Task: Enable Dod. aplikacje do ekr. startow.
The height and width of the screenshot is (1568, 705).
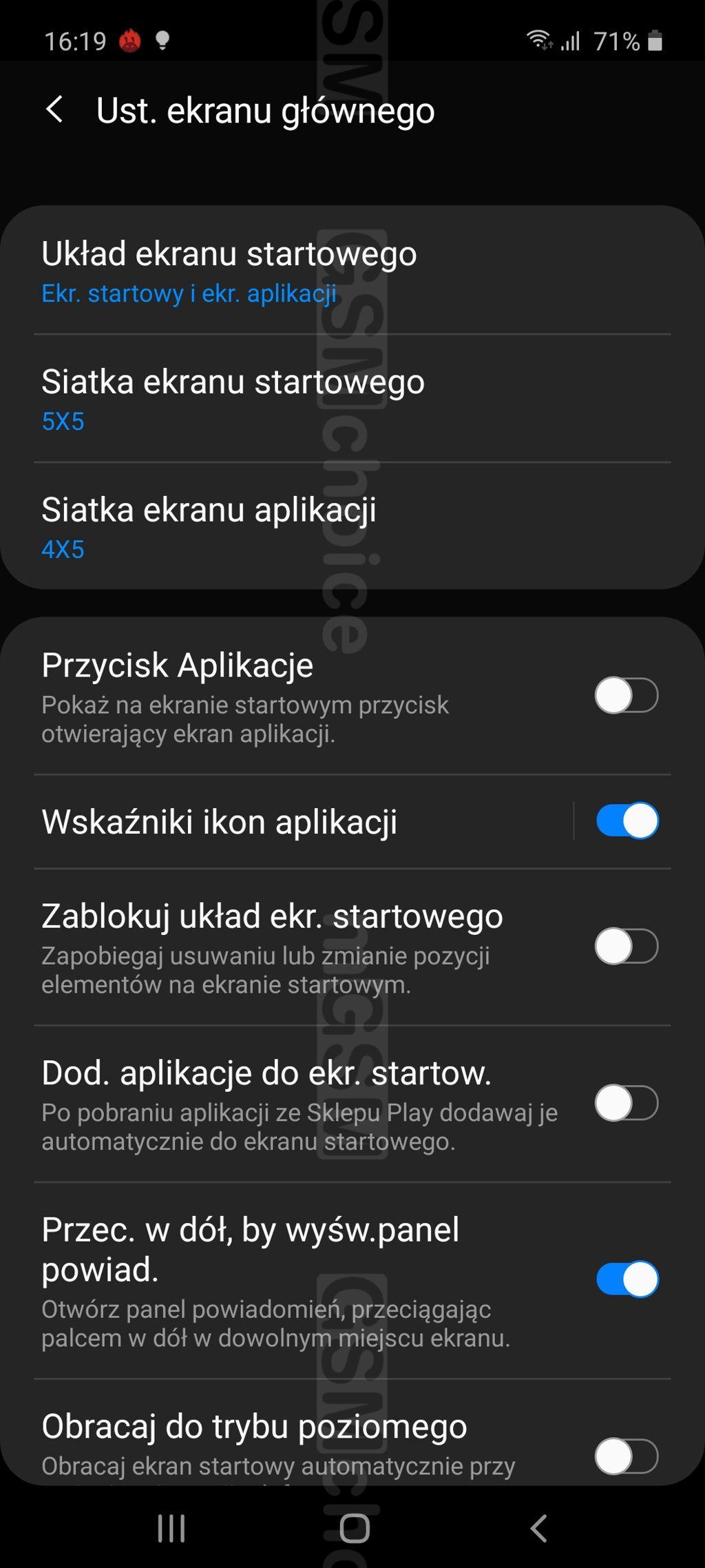Action: (x=627, y=1103)
